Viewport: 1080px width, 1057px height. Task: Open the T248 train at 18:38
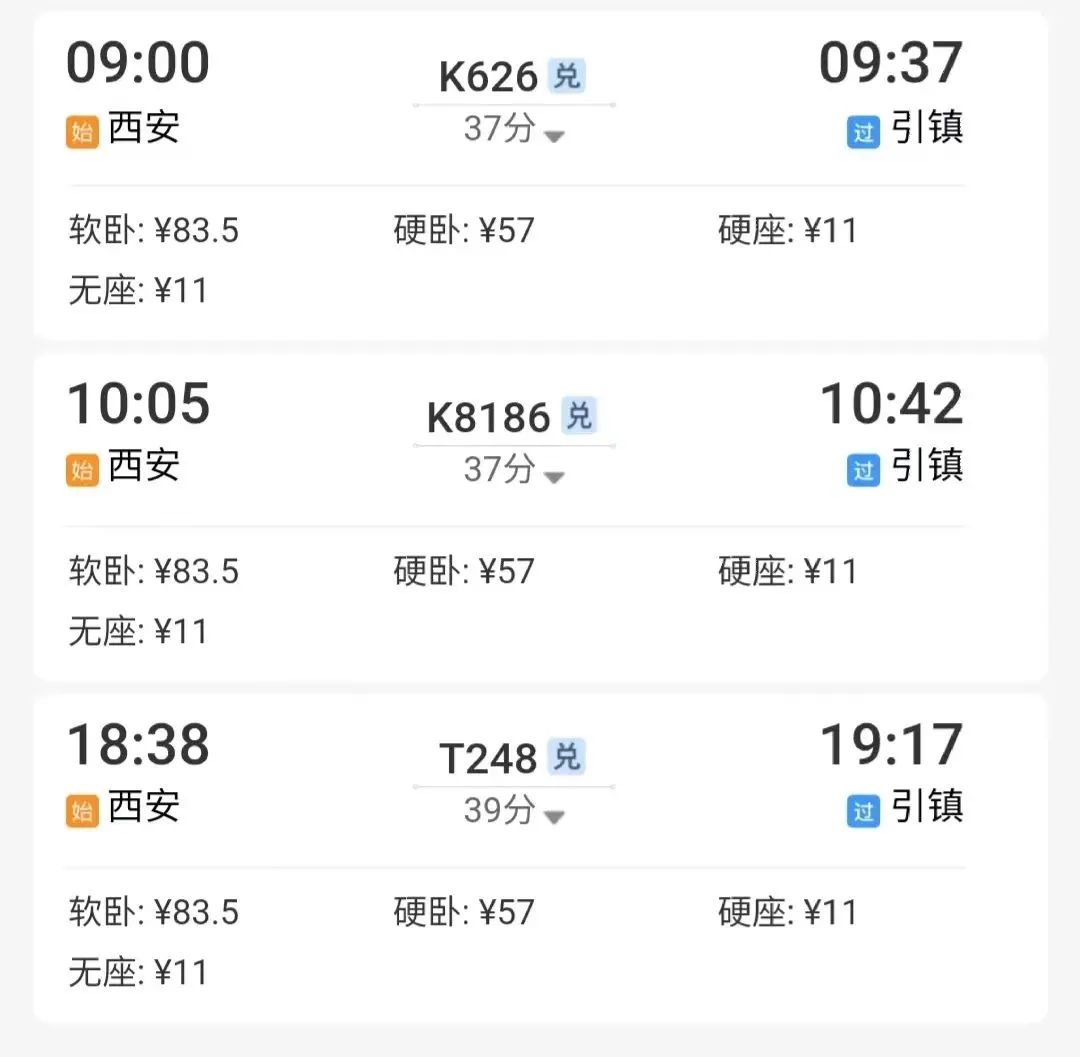(489, 759)
